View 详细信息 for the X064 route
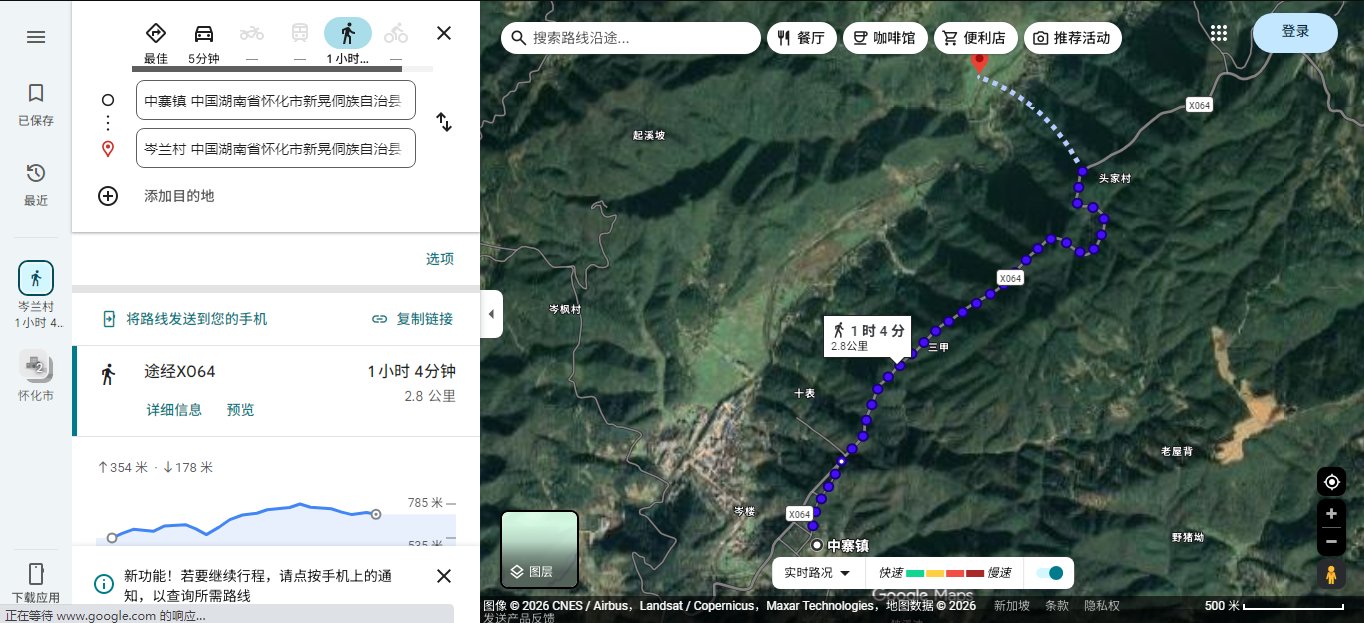The width and height of the screenshot is (1364, 623). coord(174,409)
